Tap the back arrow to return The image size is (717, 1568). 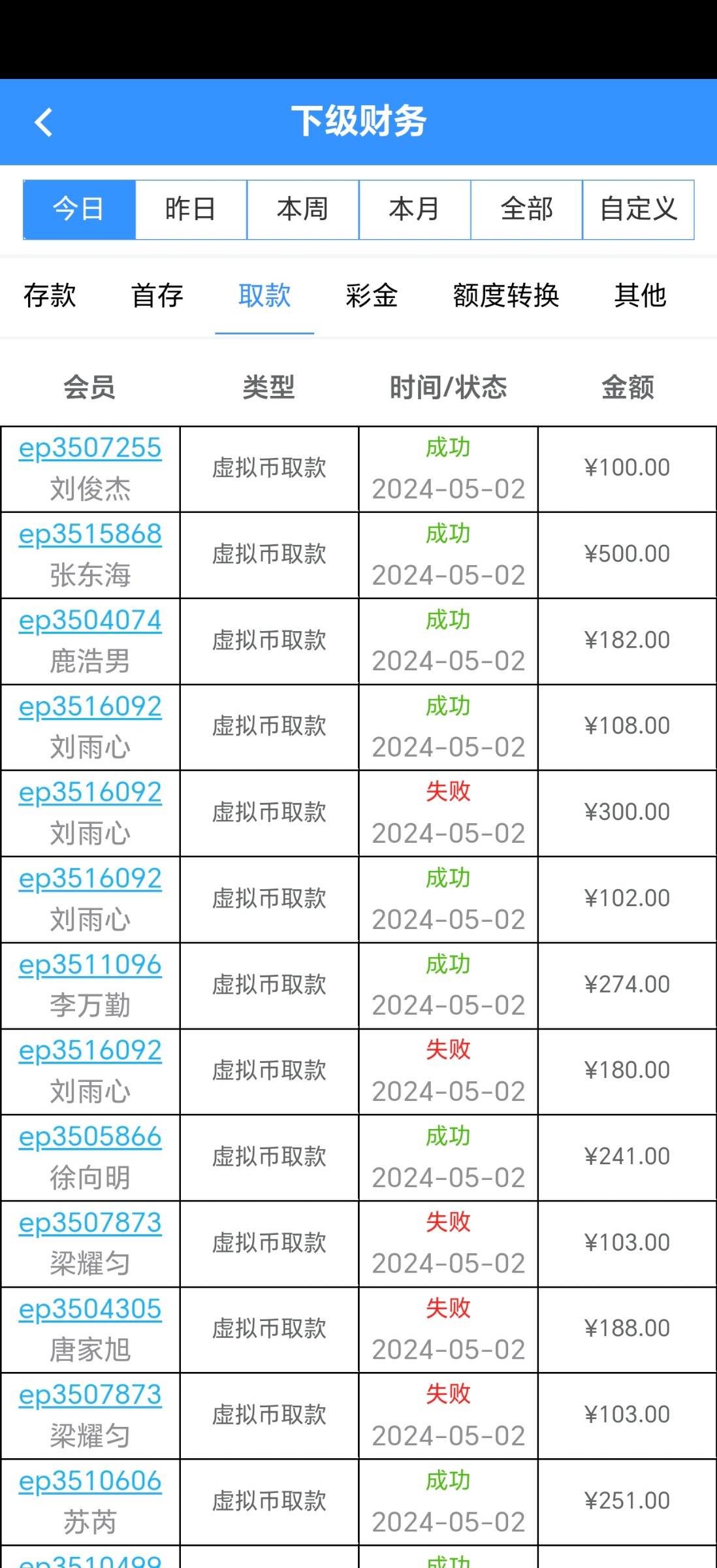click(43, 122)
